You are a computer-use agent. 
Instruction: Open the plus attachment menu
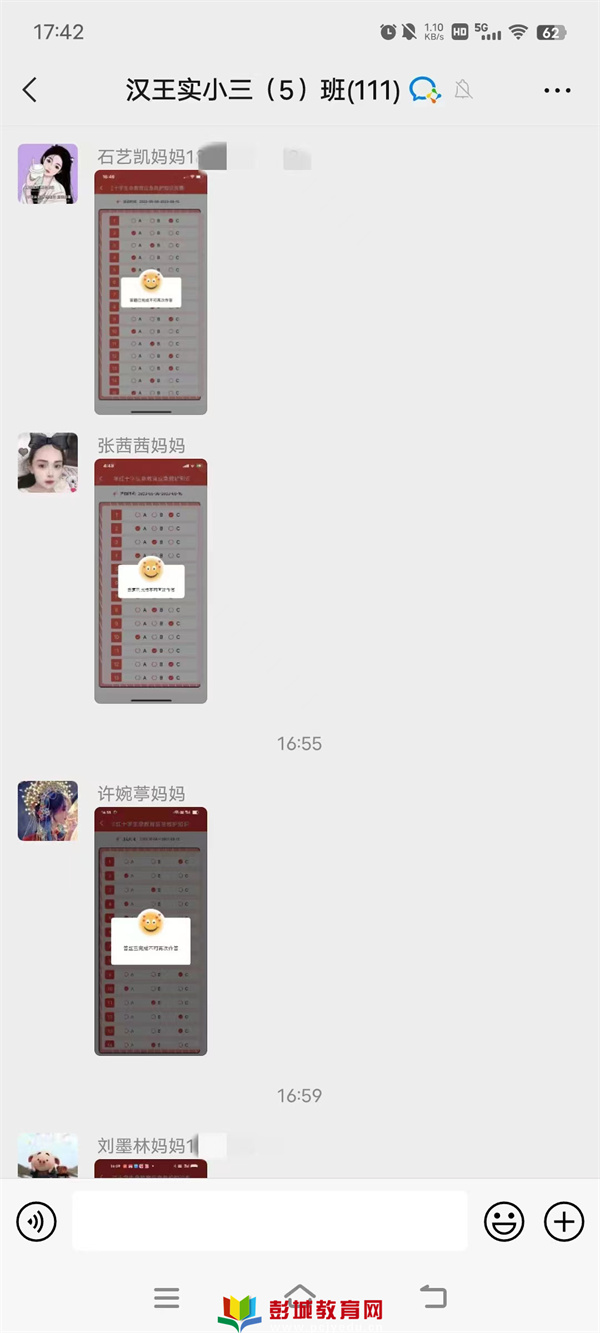point(564,1221)
